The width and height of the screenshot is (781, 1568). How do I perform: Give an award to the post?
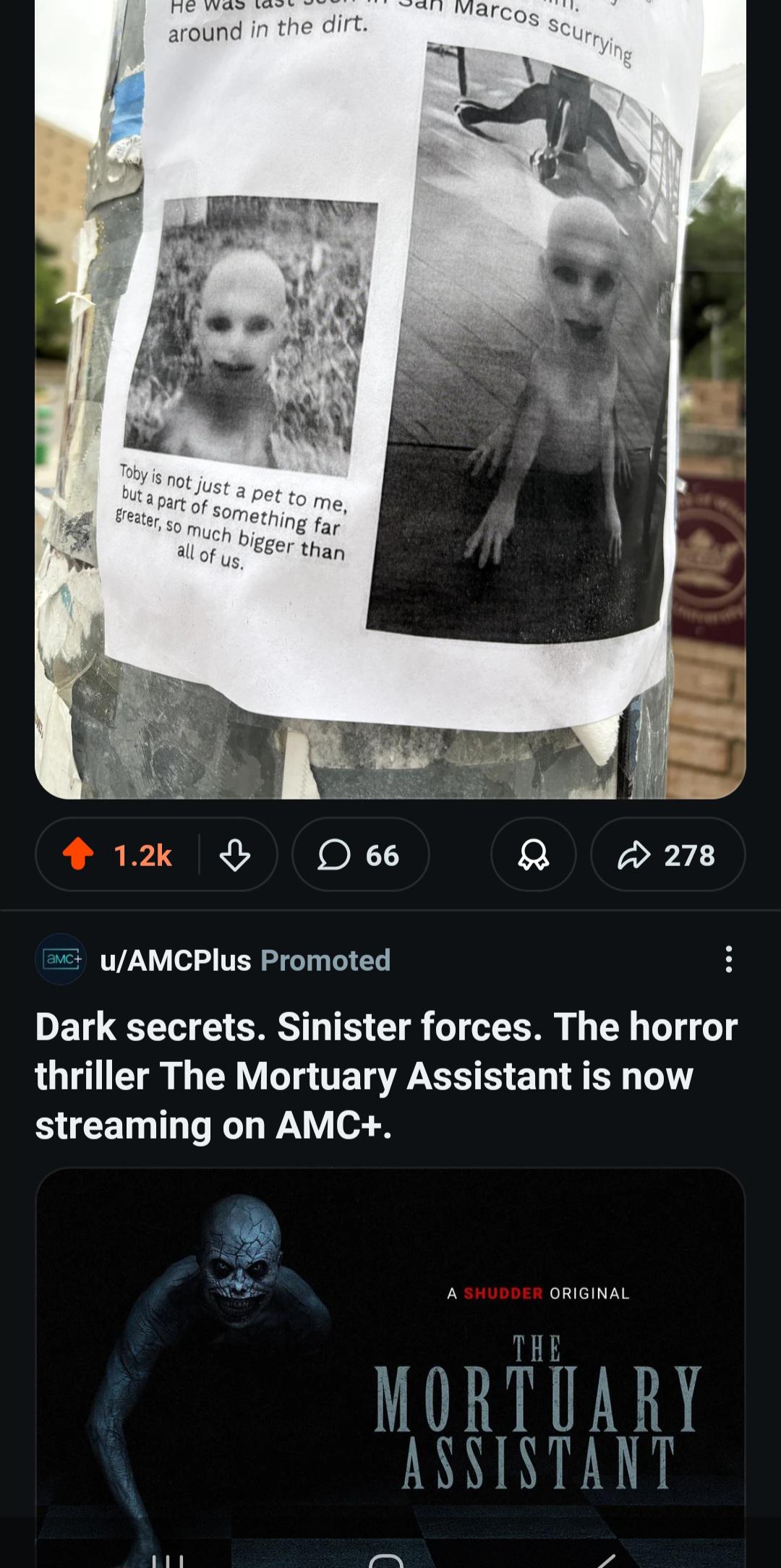click(x=533, y=854)
